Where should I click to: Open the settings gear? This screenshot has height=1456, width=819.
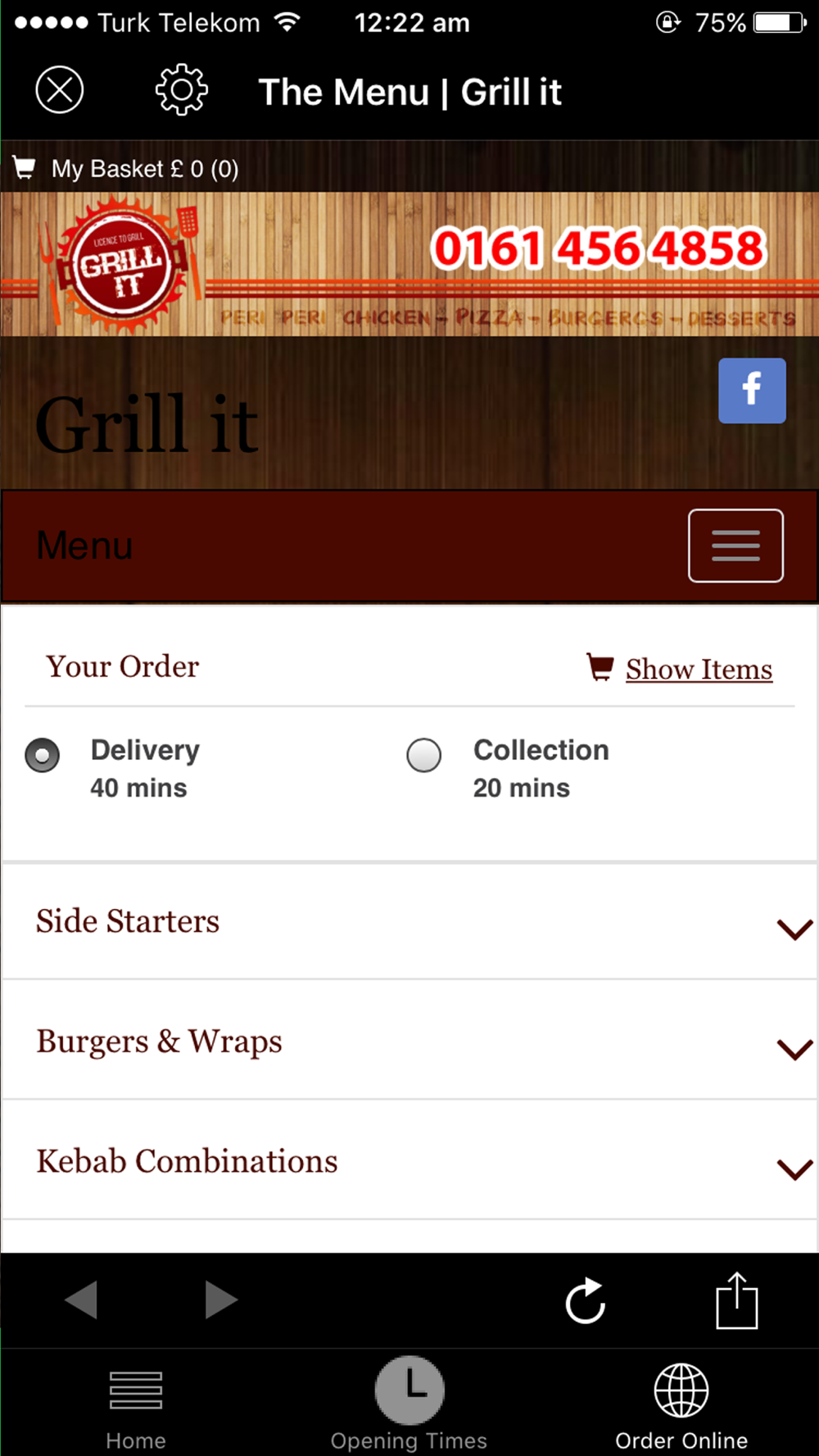coord(181,90)
